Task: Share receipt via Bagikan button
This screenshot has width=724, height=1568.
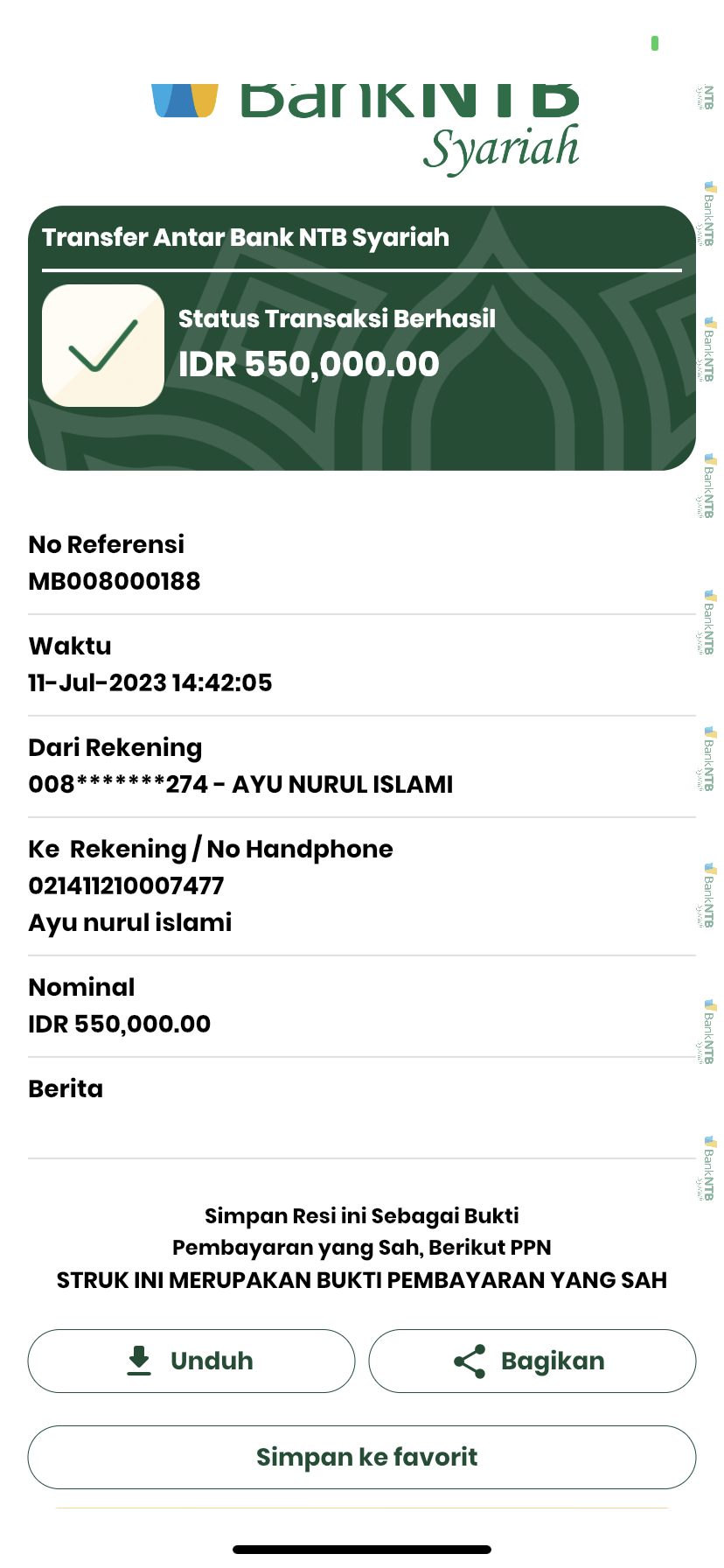Action: tap(532, 1361)
